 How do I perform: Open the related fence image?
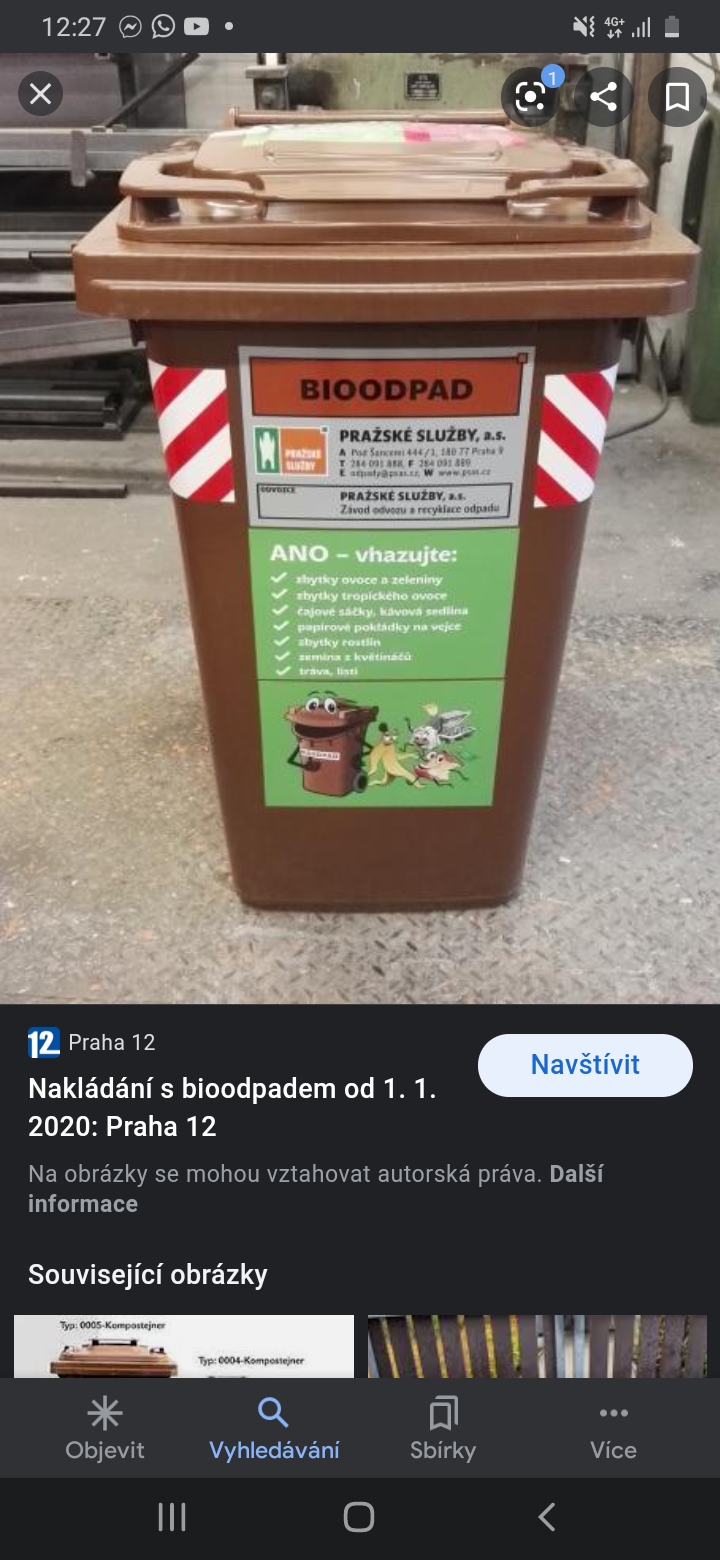[x=537, y=1346]
